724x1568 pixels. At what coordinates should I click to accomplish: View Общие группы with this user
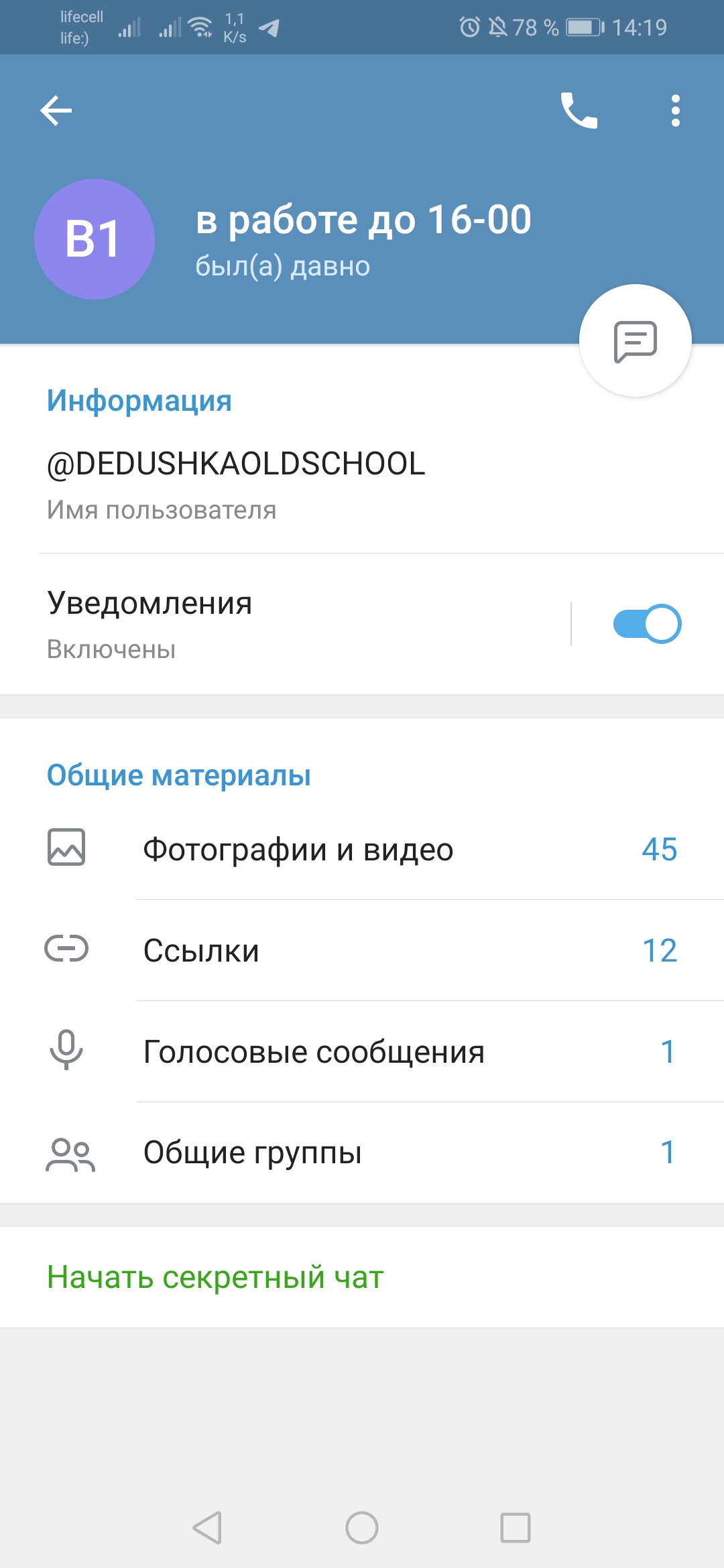(362, 1153)
